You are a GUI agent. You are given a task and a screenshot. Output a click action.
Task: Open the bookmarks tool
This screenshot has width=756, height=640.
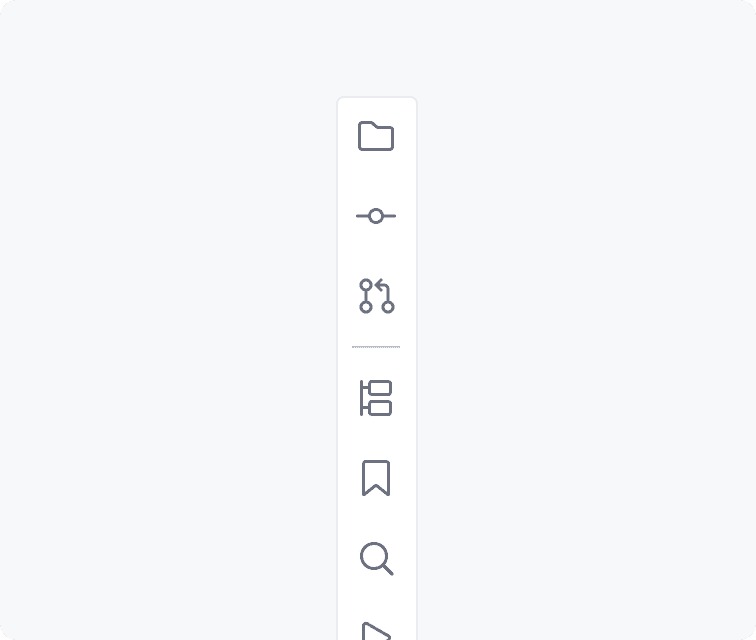tap(376, 478)
